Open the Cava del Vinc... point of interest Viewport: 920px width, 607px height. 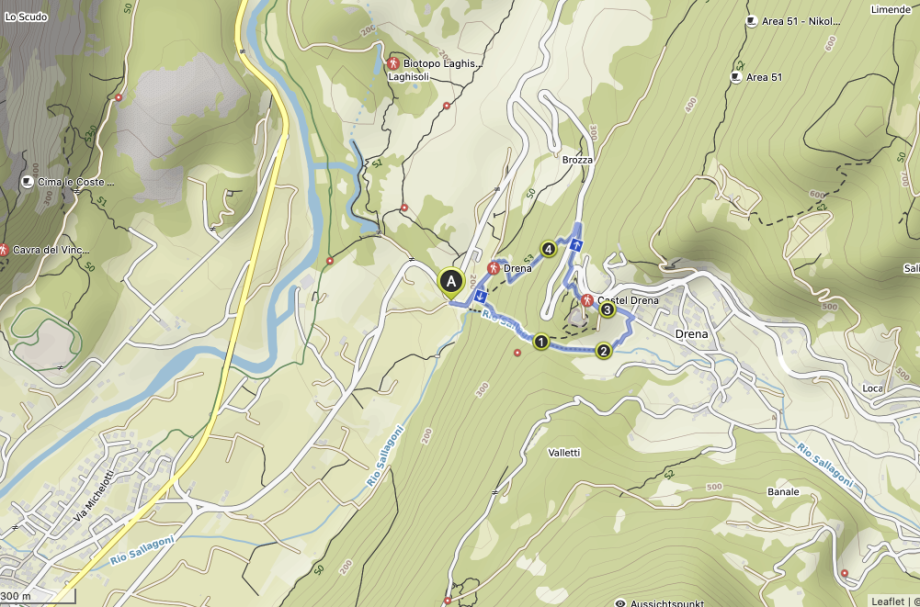(x=5, y=249)
